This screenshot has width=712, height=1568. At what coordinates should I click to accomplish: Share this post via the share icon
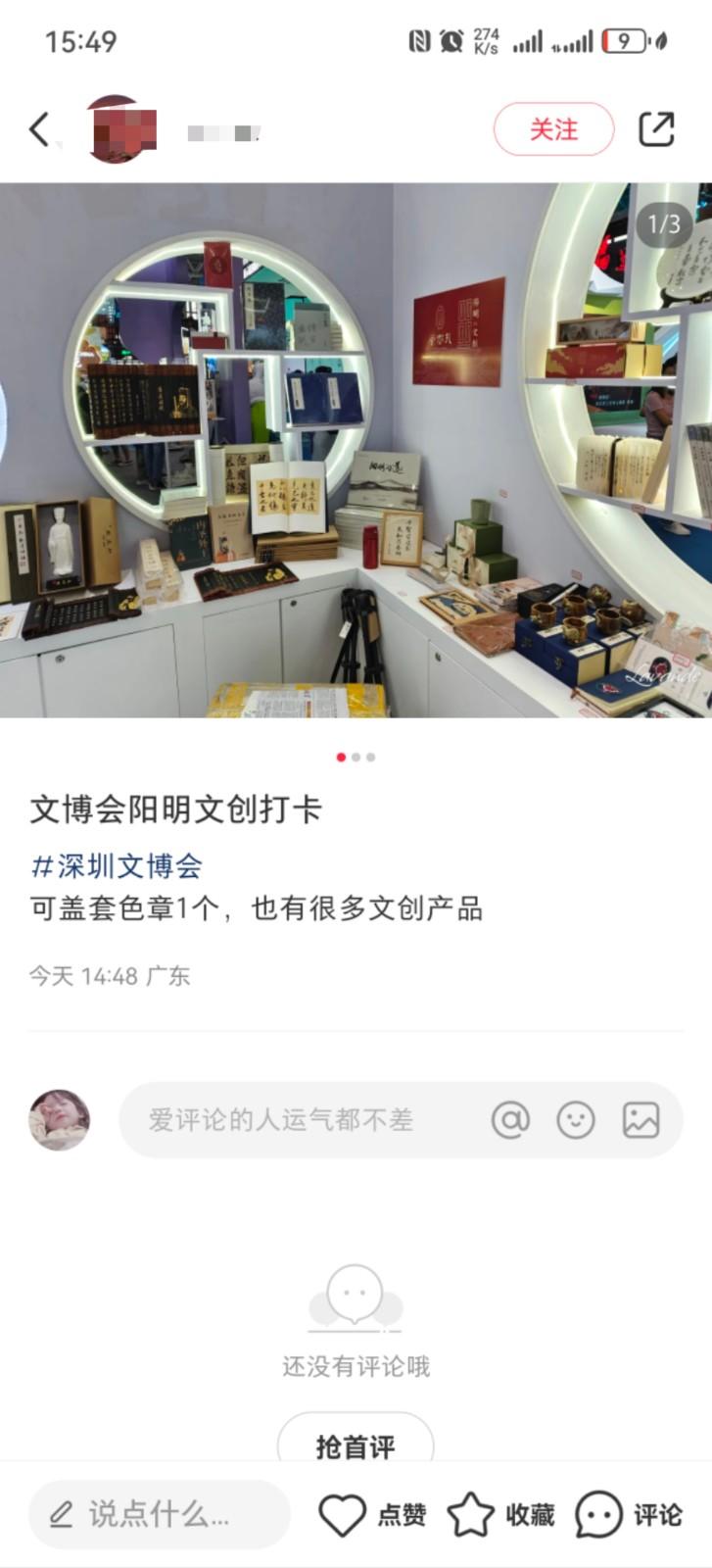coord(656,129)
